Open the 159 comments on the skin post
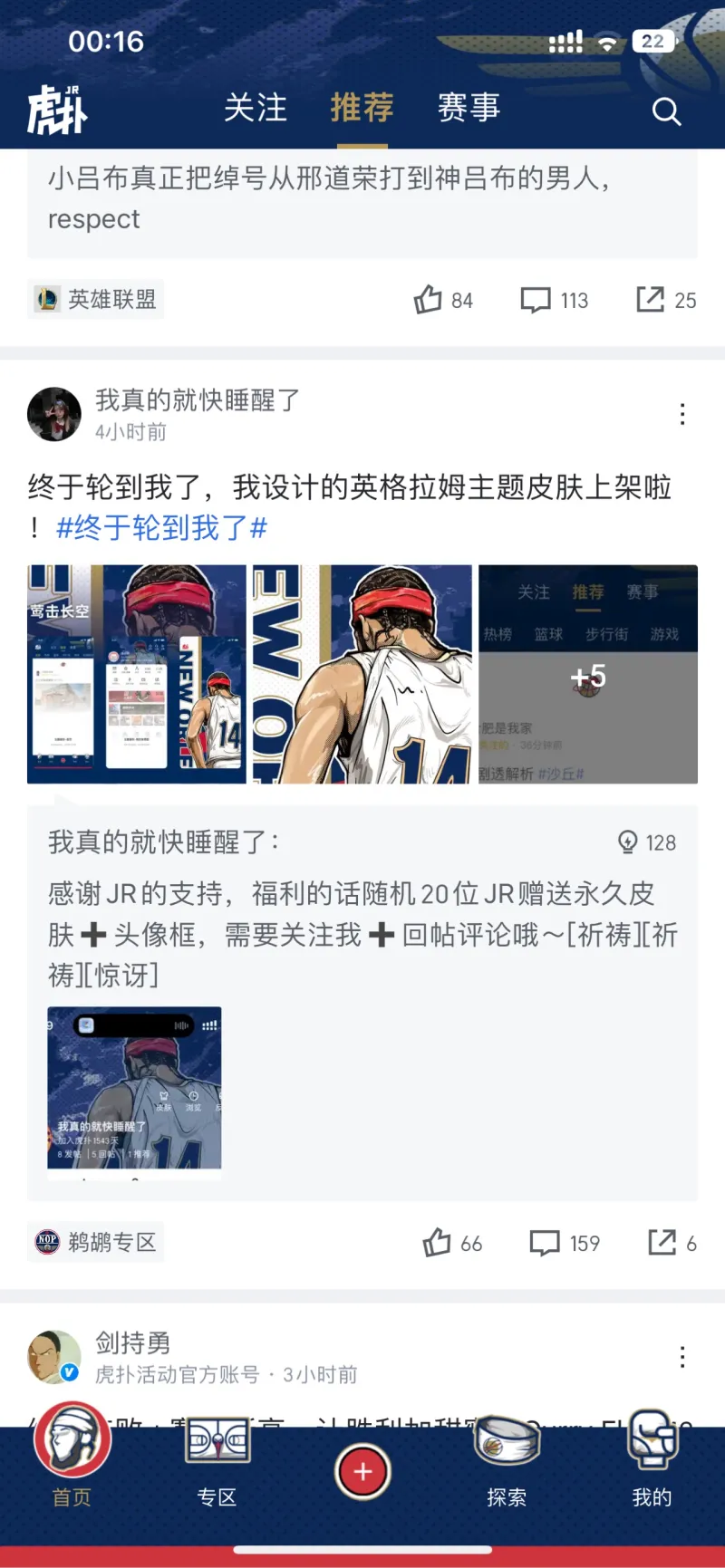725x1568 pixels. (x=564, y=1243)
